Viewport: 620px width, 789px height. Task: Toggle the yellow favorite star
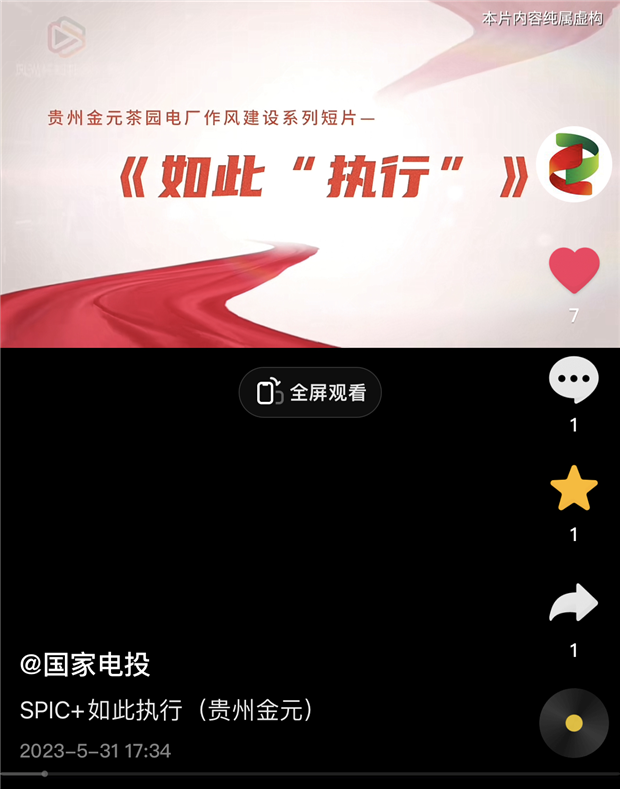(574, 490)
